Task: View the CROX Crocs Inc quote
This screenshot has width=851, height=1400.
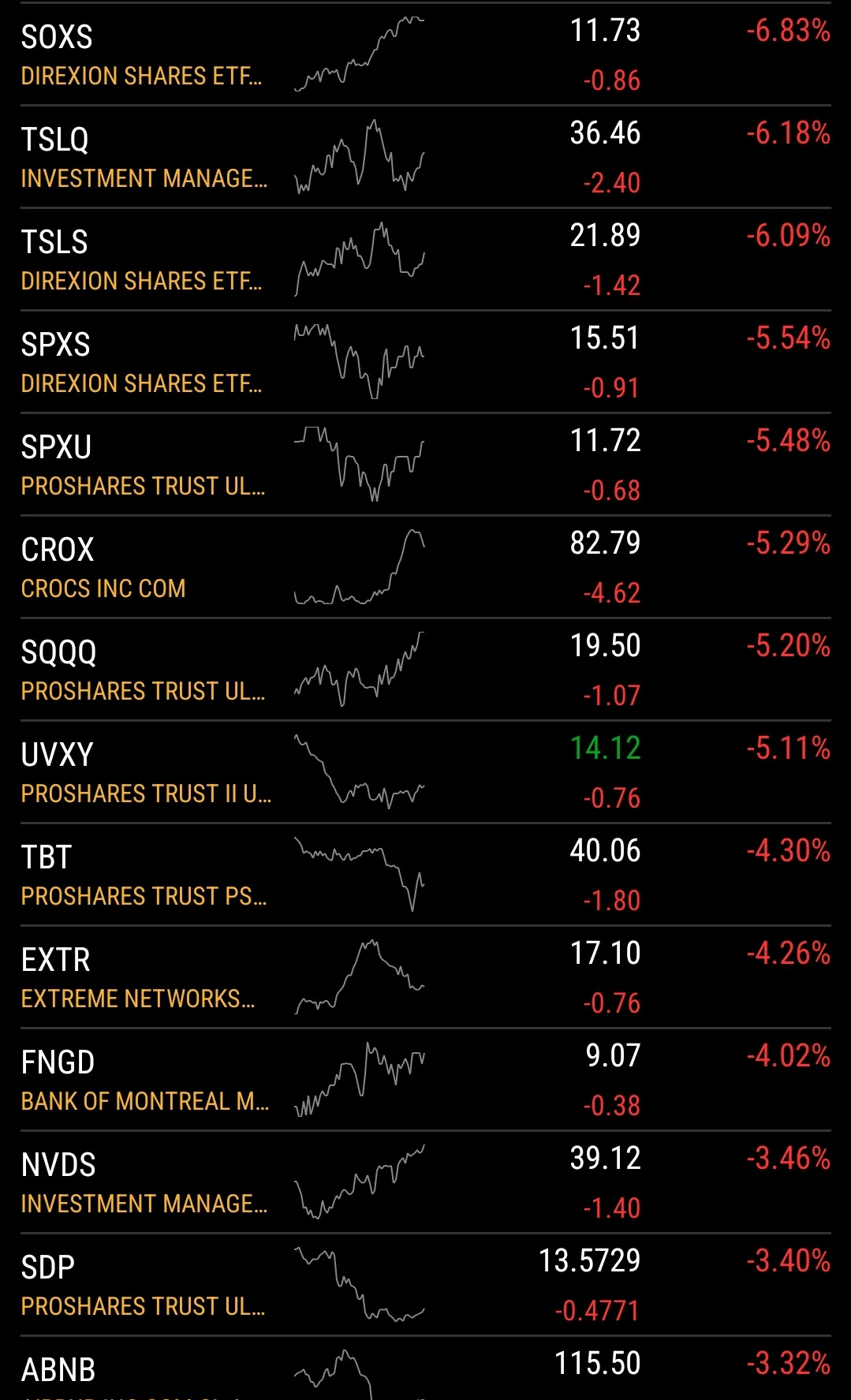Action: (425, 566)
